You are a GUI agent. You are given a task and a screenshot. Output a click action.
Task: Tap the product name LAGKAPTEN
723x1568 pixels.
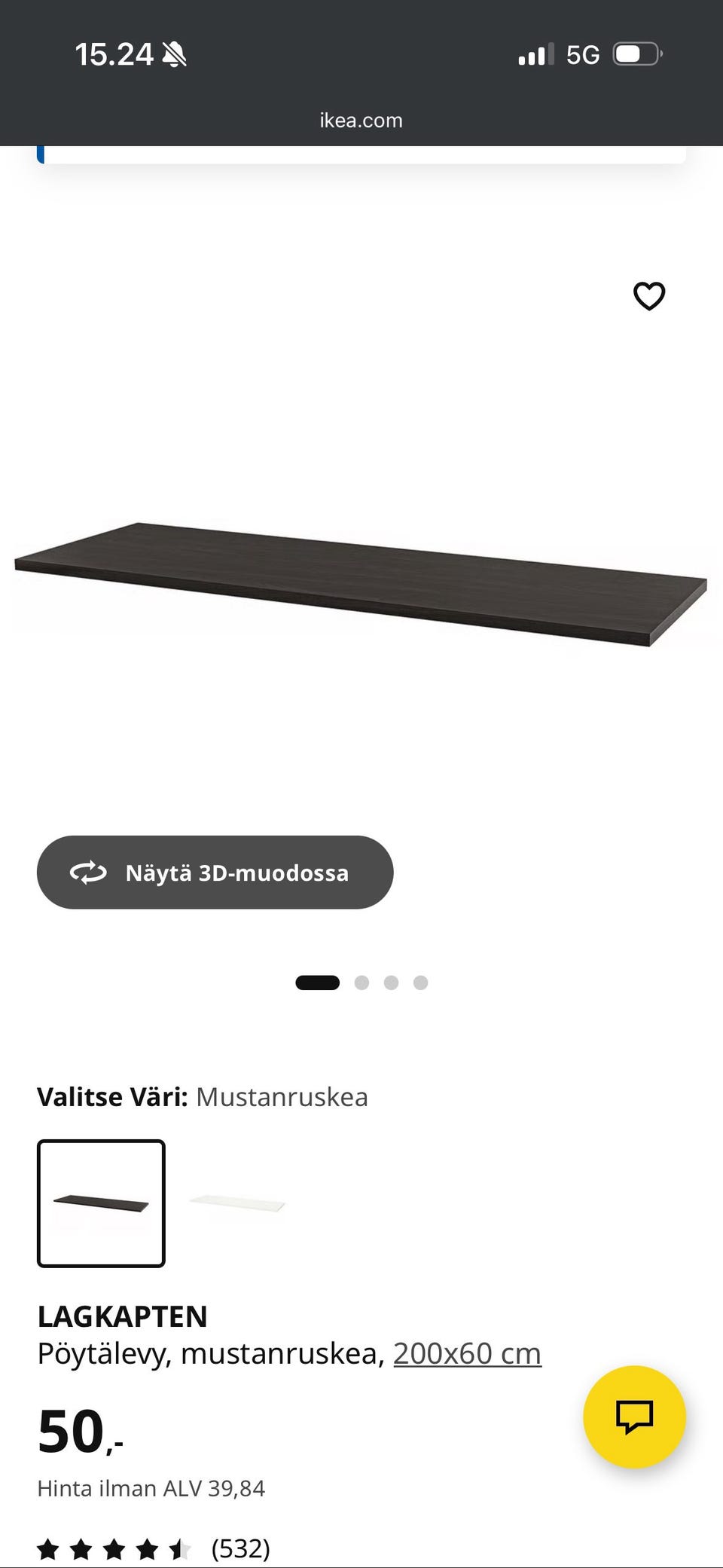(x=123, y=1316)
